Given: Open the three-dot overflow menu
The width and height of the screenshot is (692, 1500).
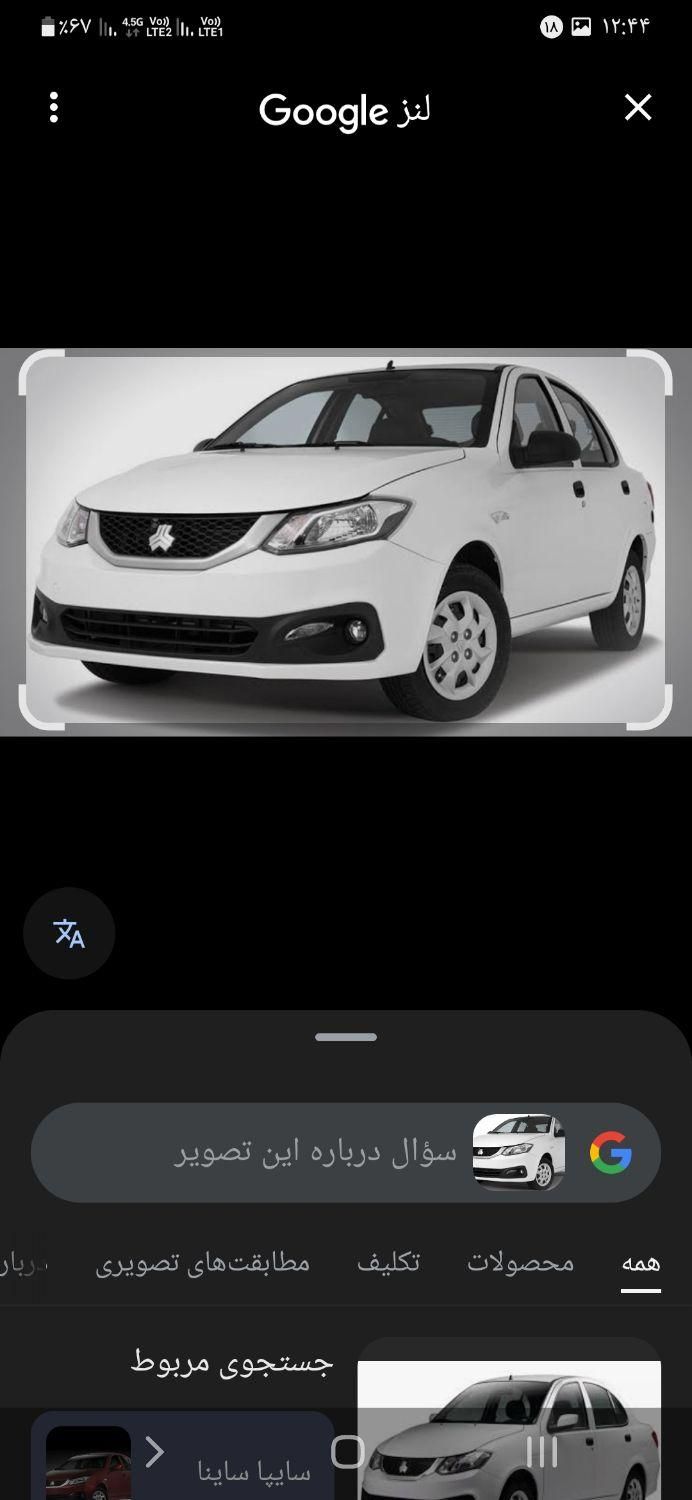Looking at the screenshot, I should (54, 108).
